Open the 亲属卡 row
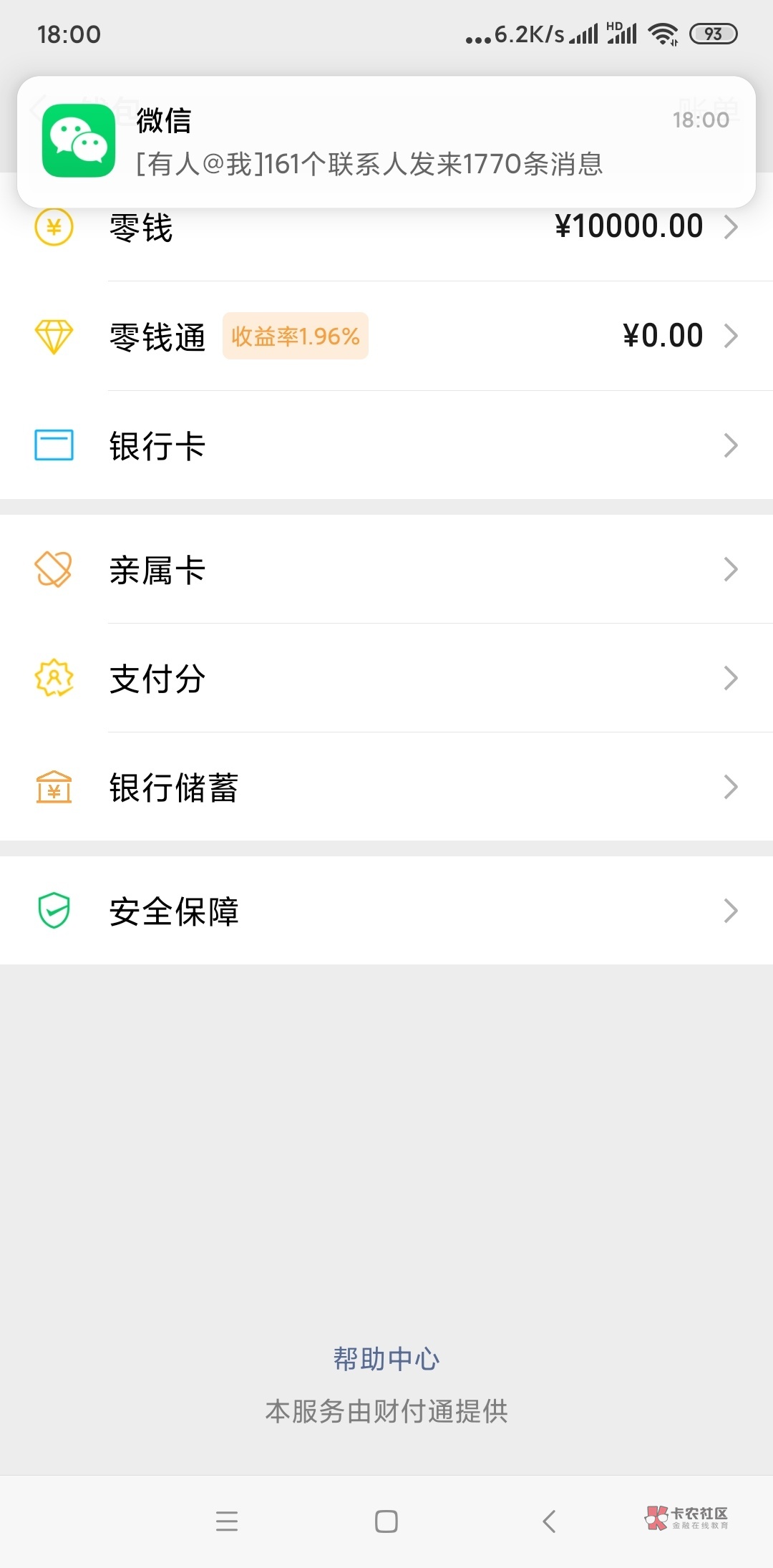 (x=386, y=569)
